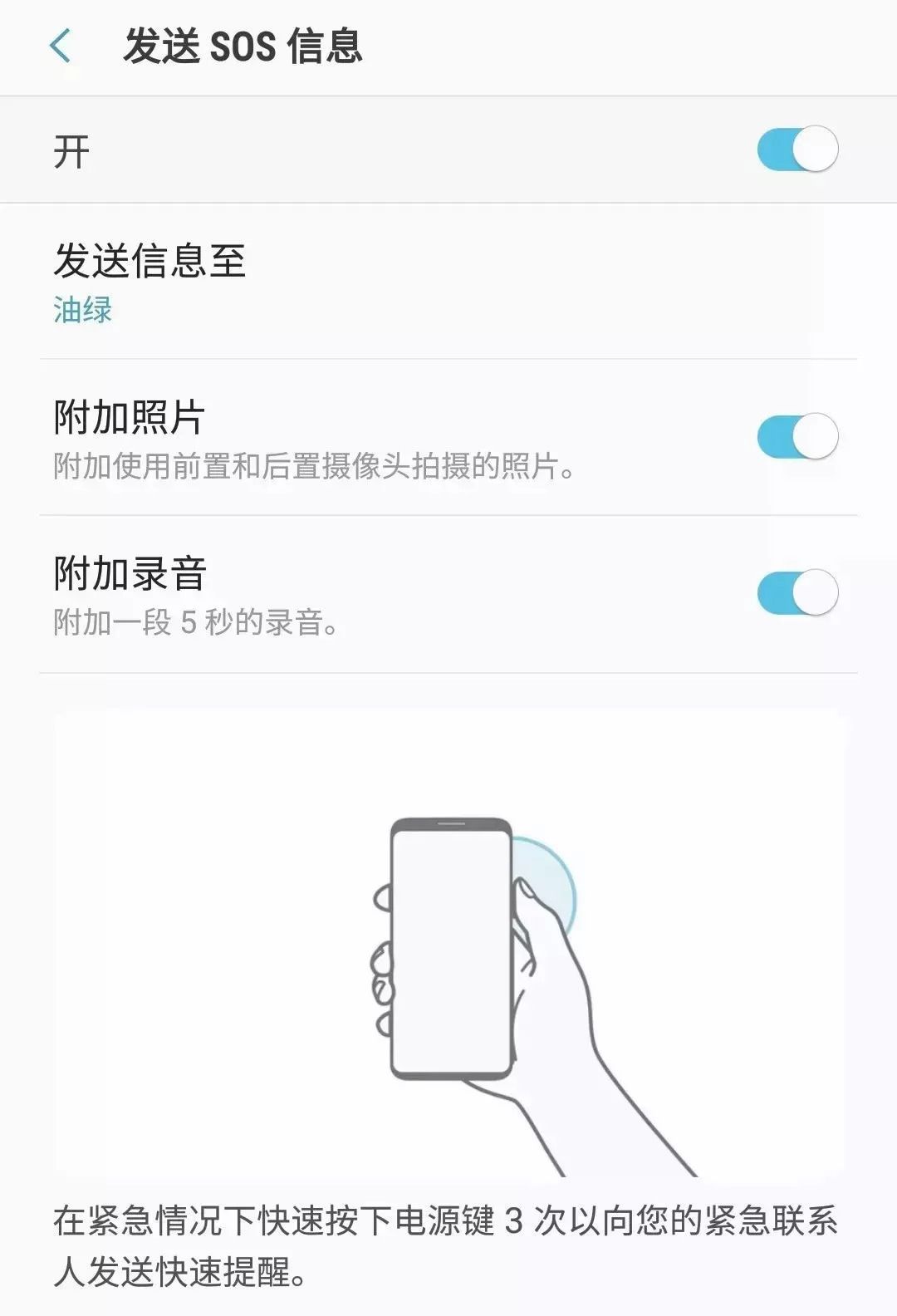Turn off the main 开 switch
The height and width of the screenshot is (1316, 897).
(797, 150)
